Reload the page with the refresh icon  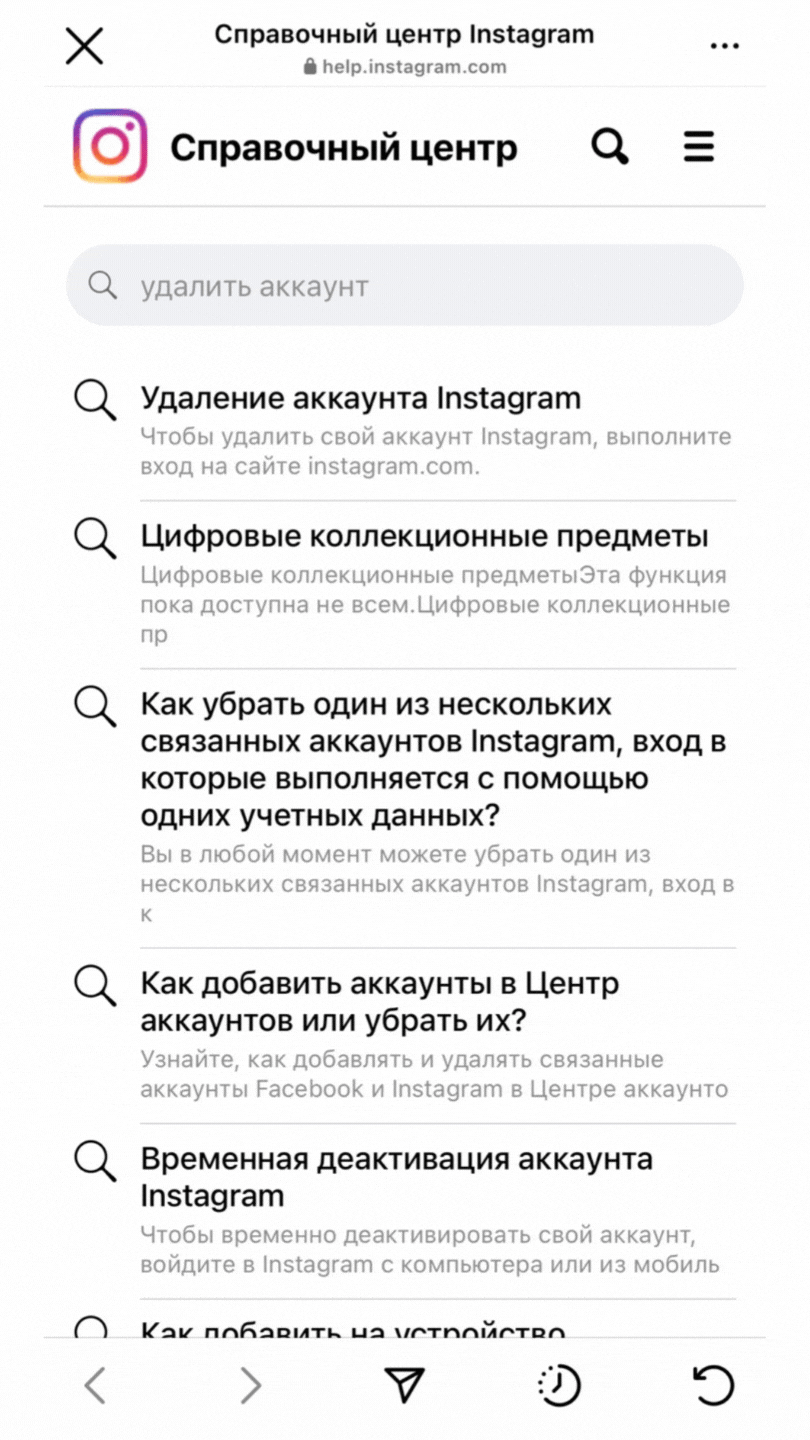714,1385
